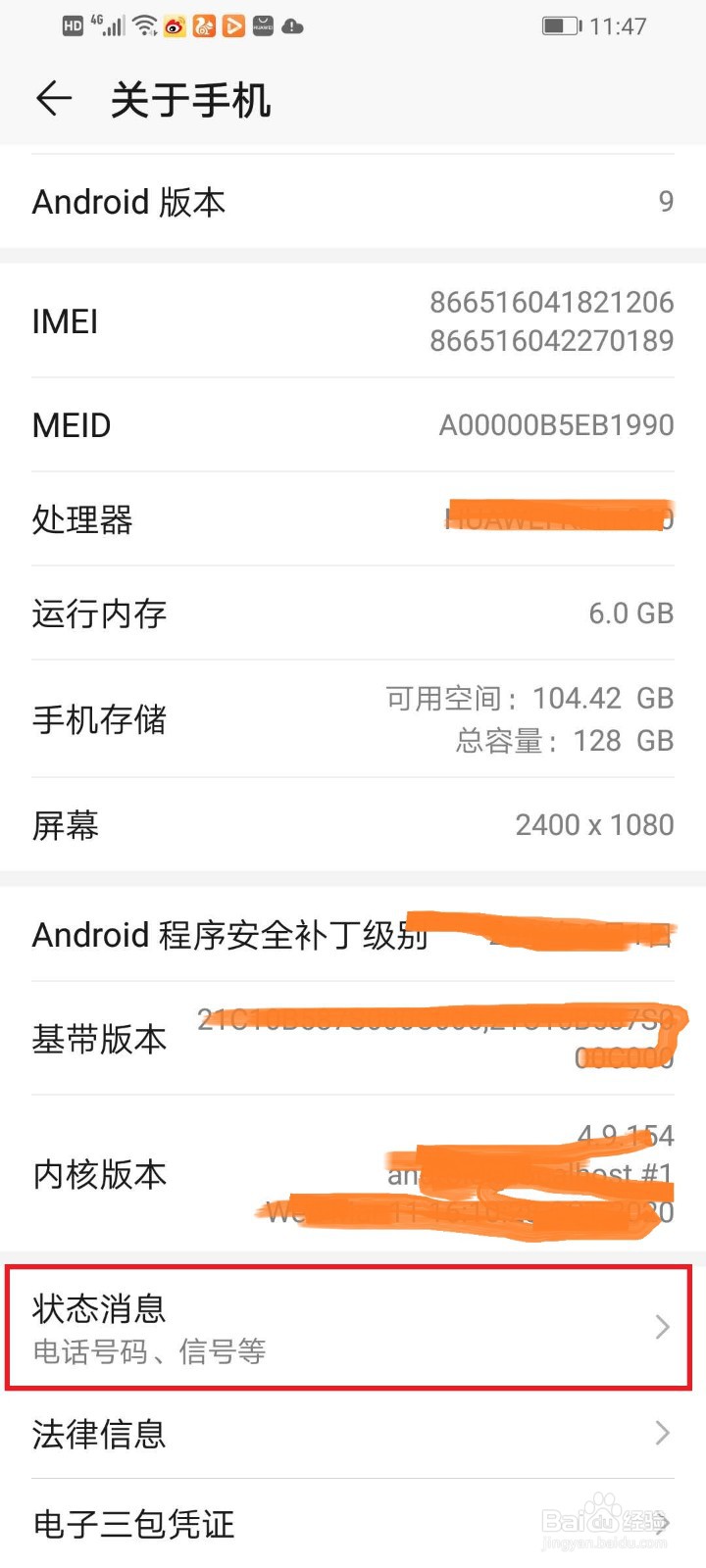Tap the orange play icon in the status bar
The image size is (706, 1568).
coord(233,26)
